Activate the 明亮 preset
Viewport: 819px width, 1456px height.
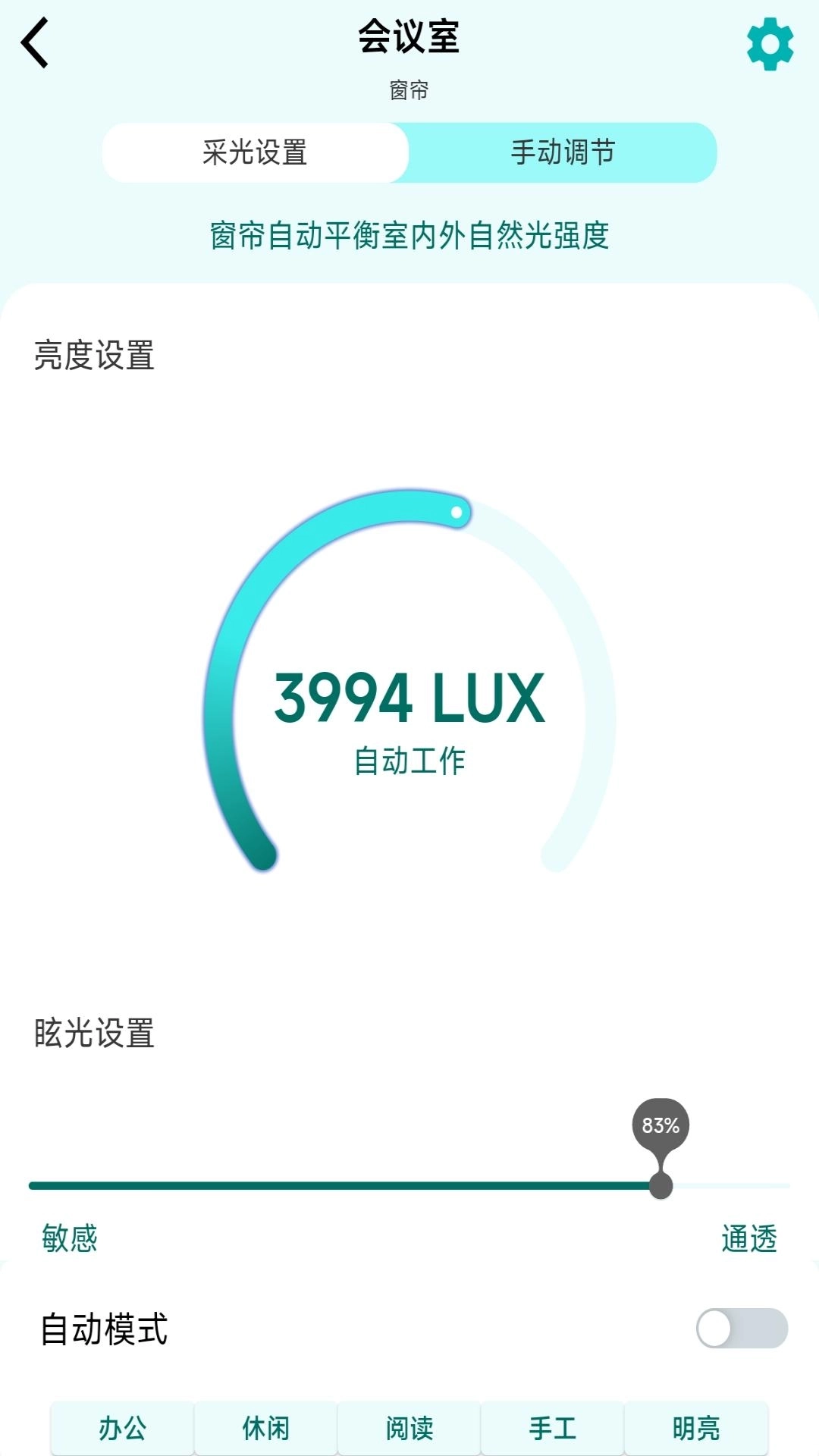point(695,1429)
